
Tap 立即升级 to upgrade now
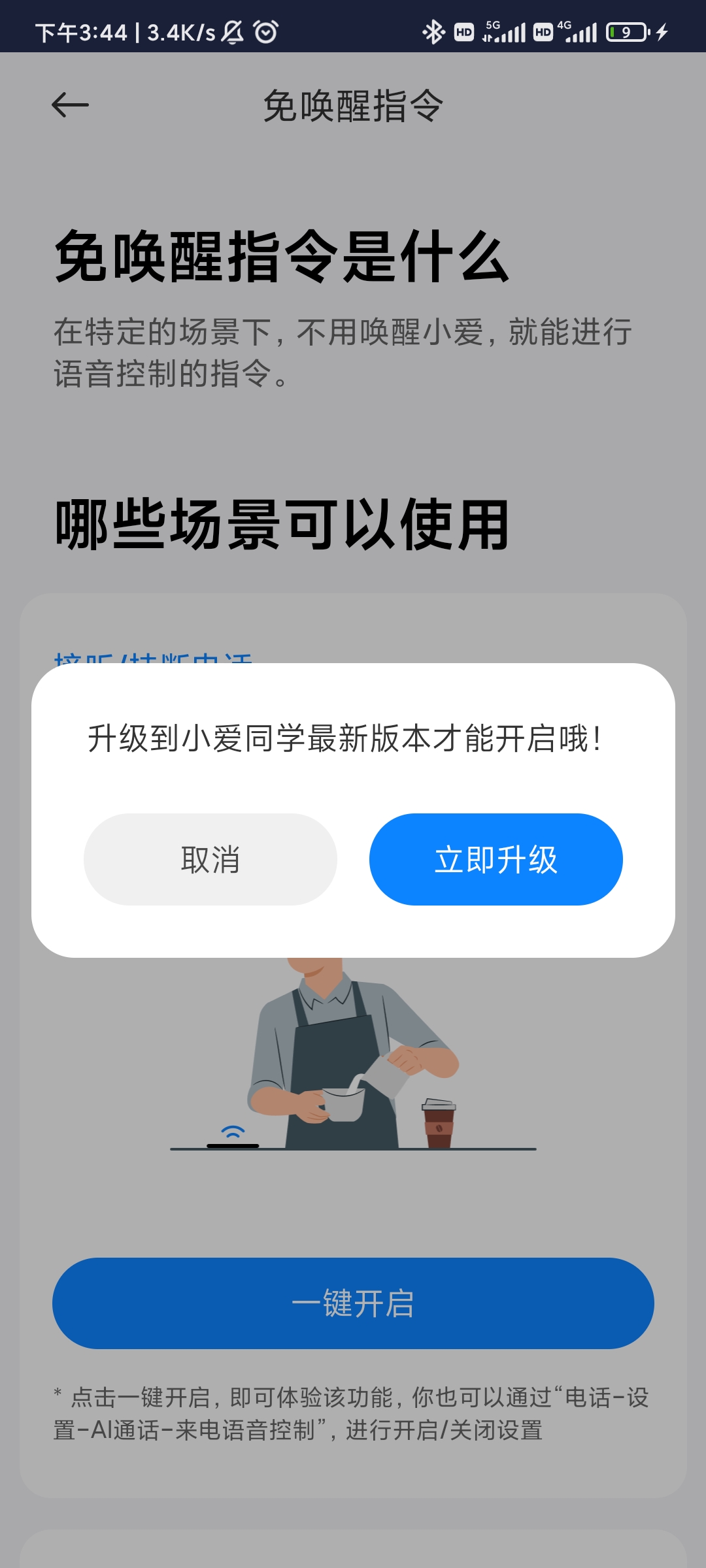(496, 859)
